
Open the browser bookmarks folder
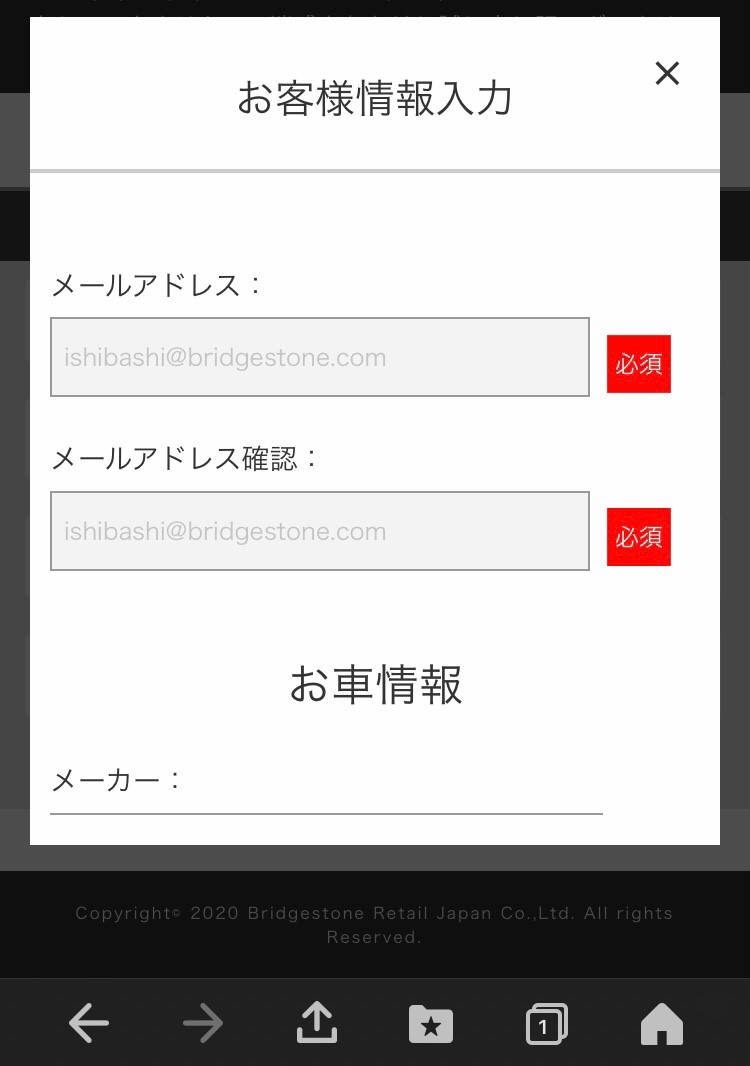[431, 1024]
